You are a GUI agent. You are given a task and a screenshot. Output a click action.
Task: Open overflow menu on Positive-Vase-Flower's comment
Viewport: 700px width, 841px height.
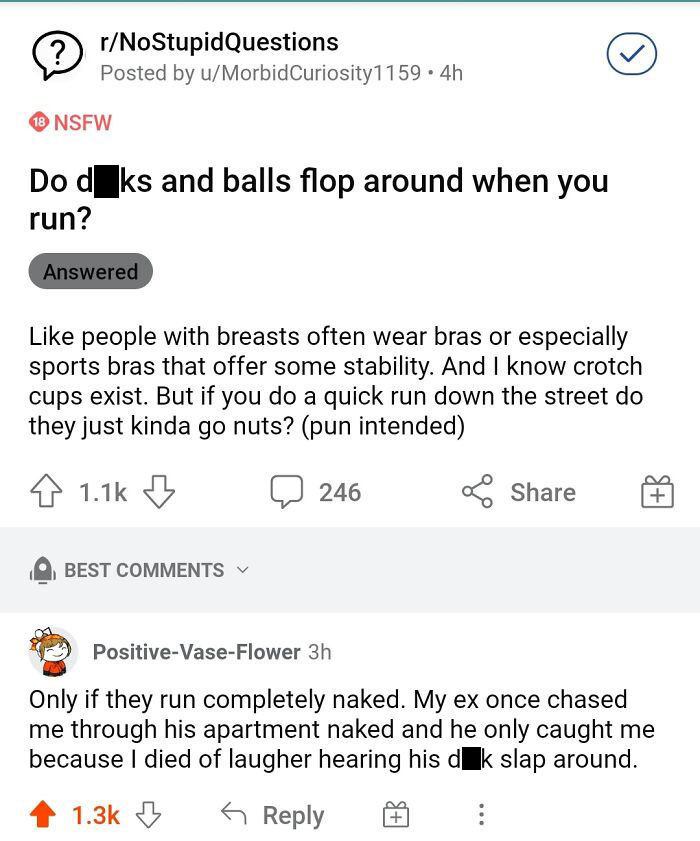point(481,815)
